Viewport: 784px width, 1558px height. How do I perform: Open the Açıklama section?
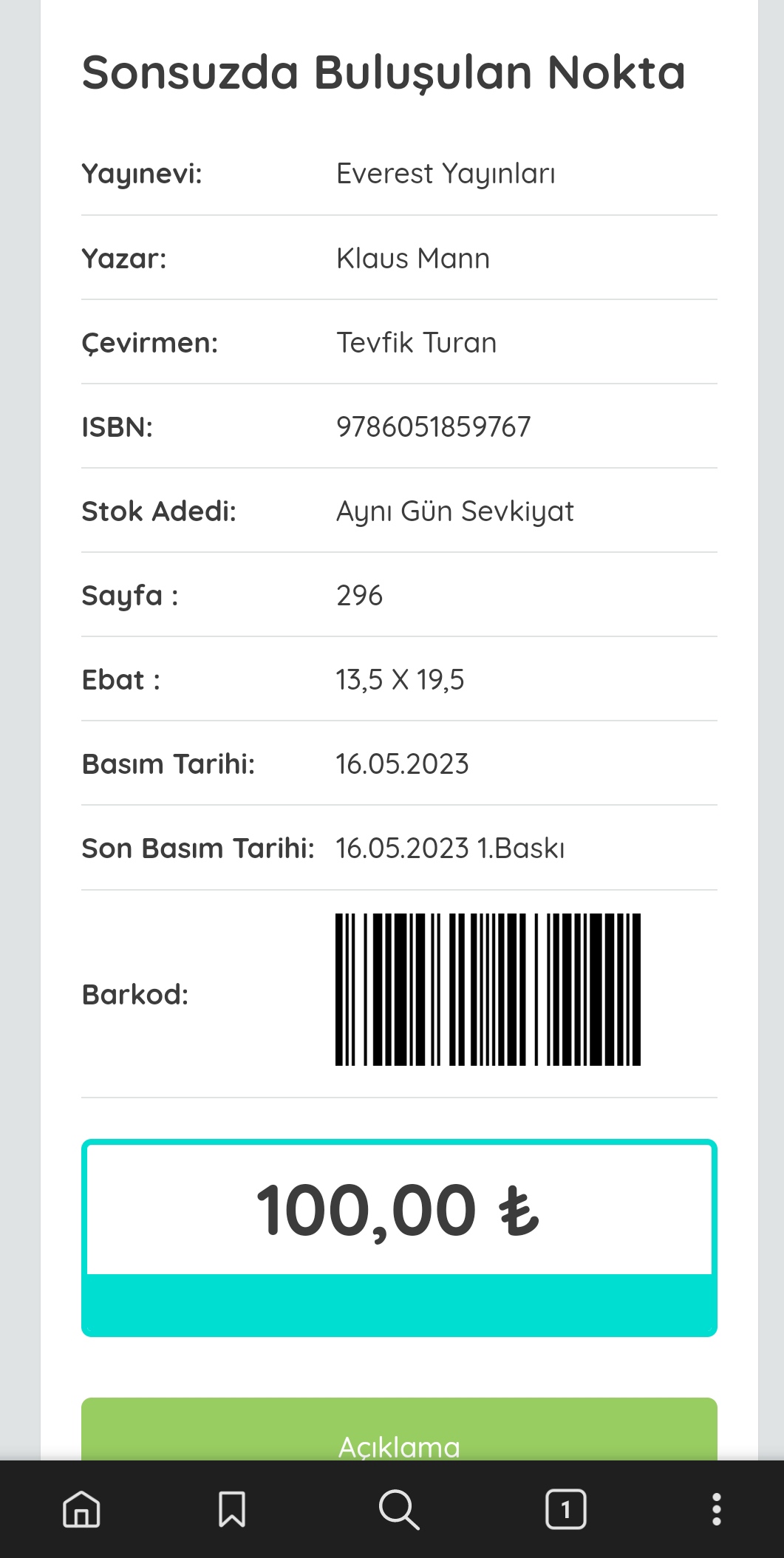coord(399,1434)
